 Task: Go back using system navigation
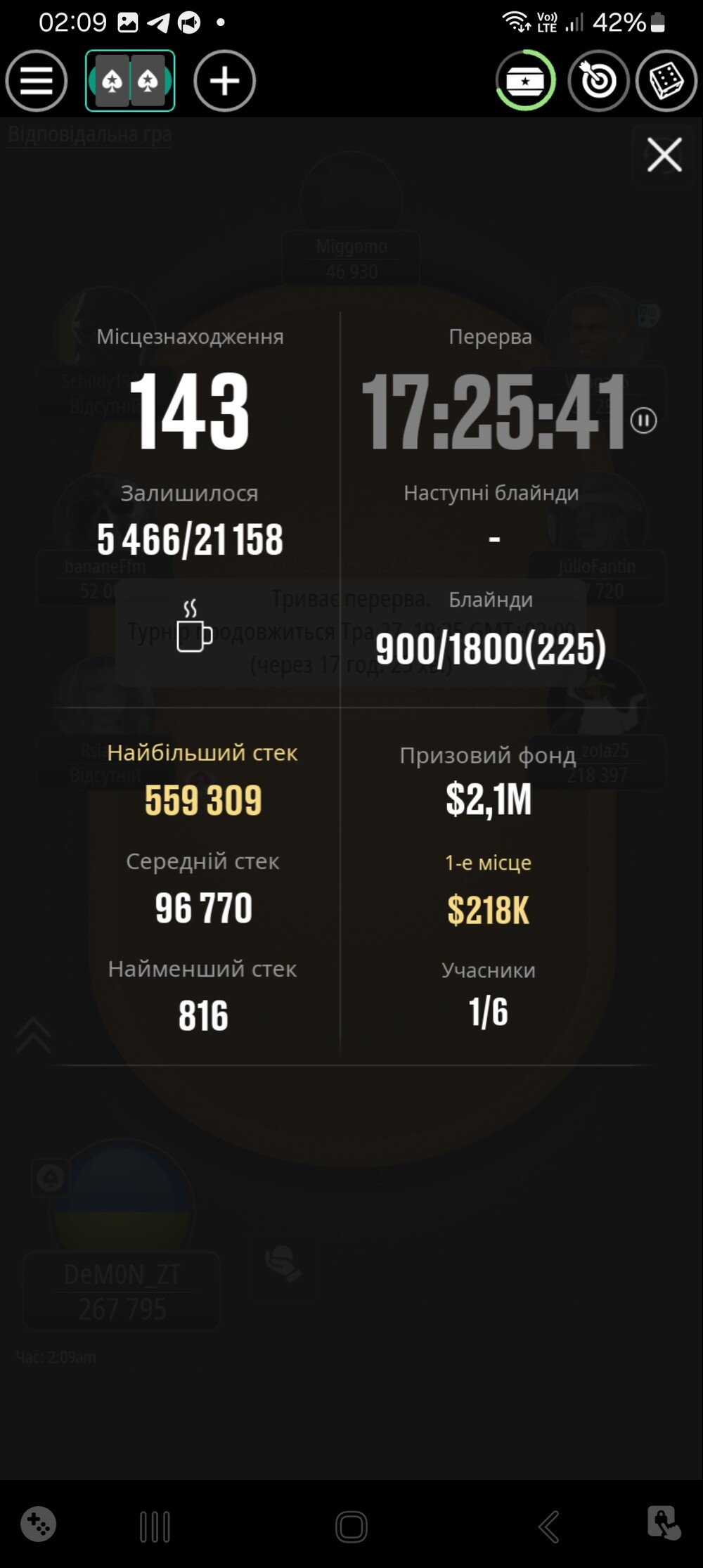click(549, 1527)
